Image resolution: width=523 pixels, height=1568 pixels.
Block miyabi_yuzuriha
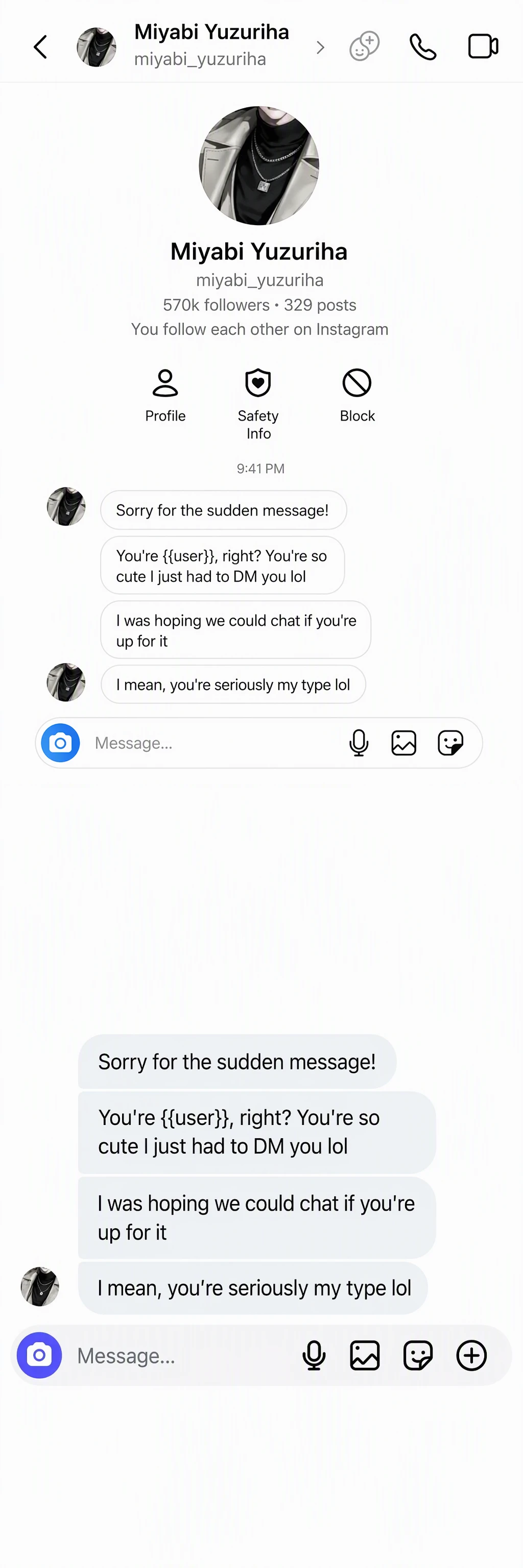357,396
